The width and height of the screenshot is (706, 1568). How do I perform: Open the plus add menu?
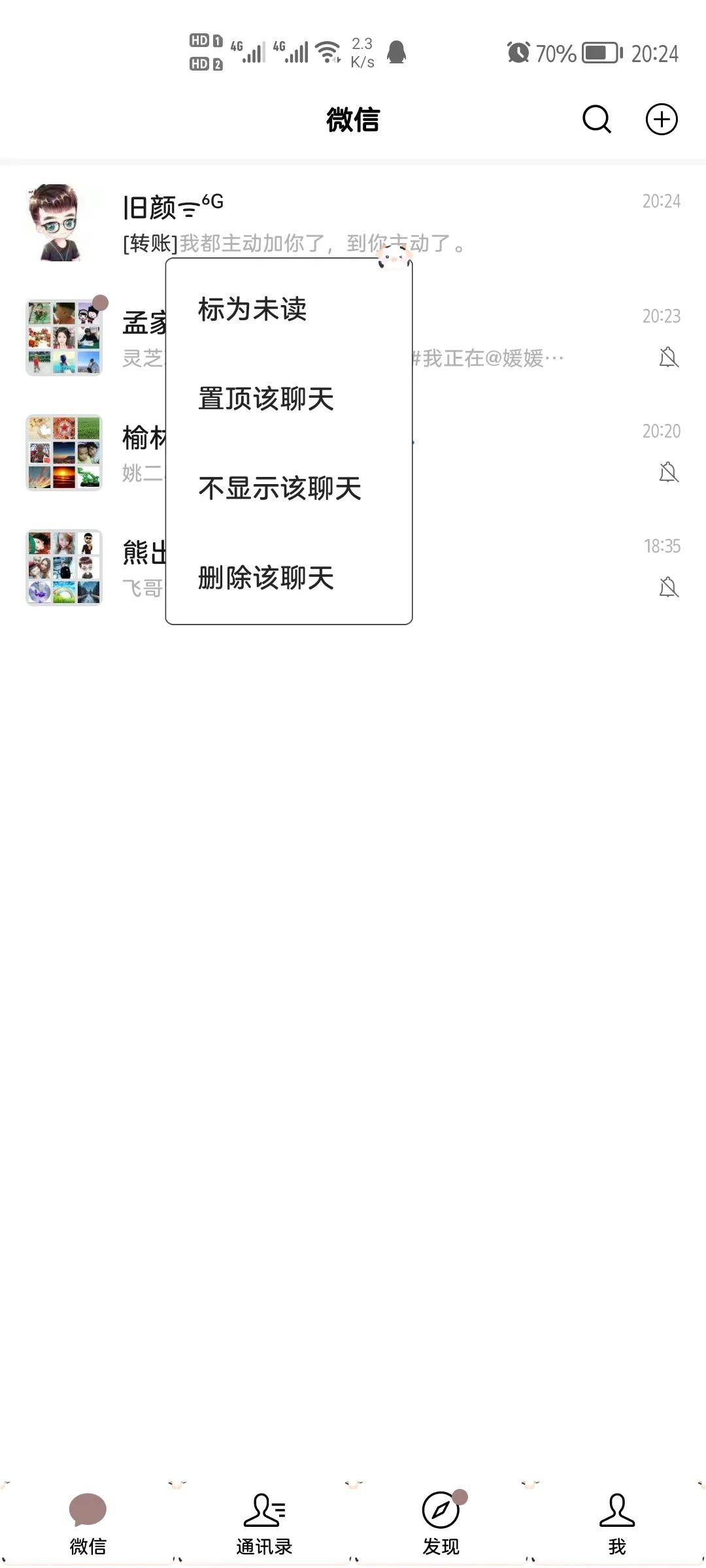click(x=662, y=120)
